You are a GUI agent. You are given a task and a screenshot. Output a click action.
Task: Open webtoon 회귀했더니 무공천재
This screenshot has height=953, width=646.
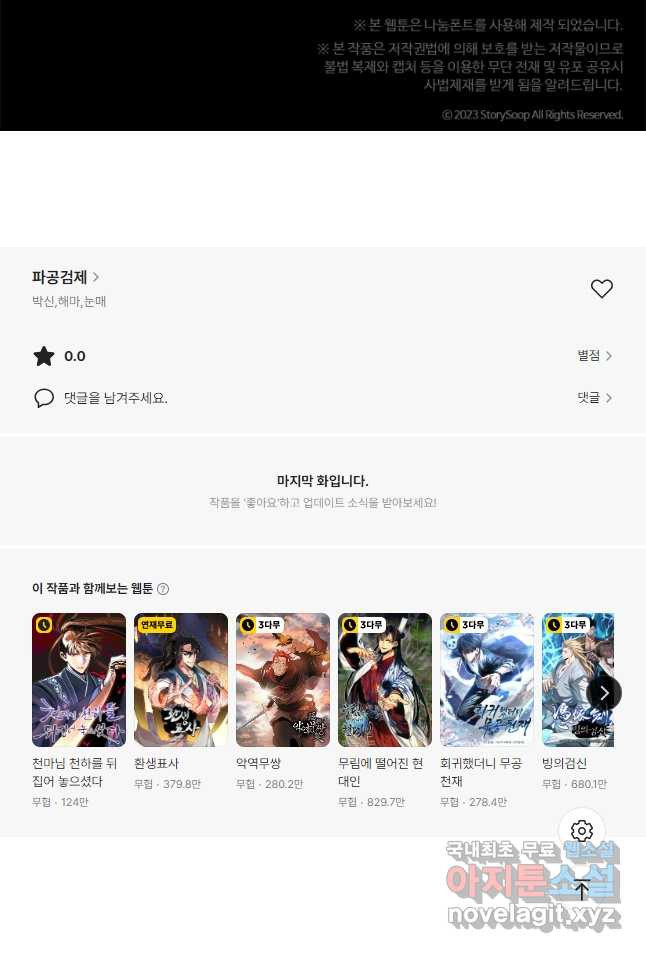pos(487,680)
